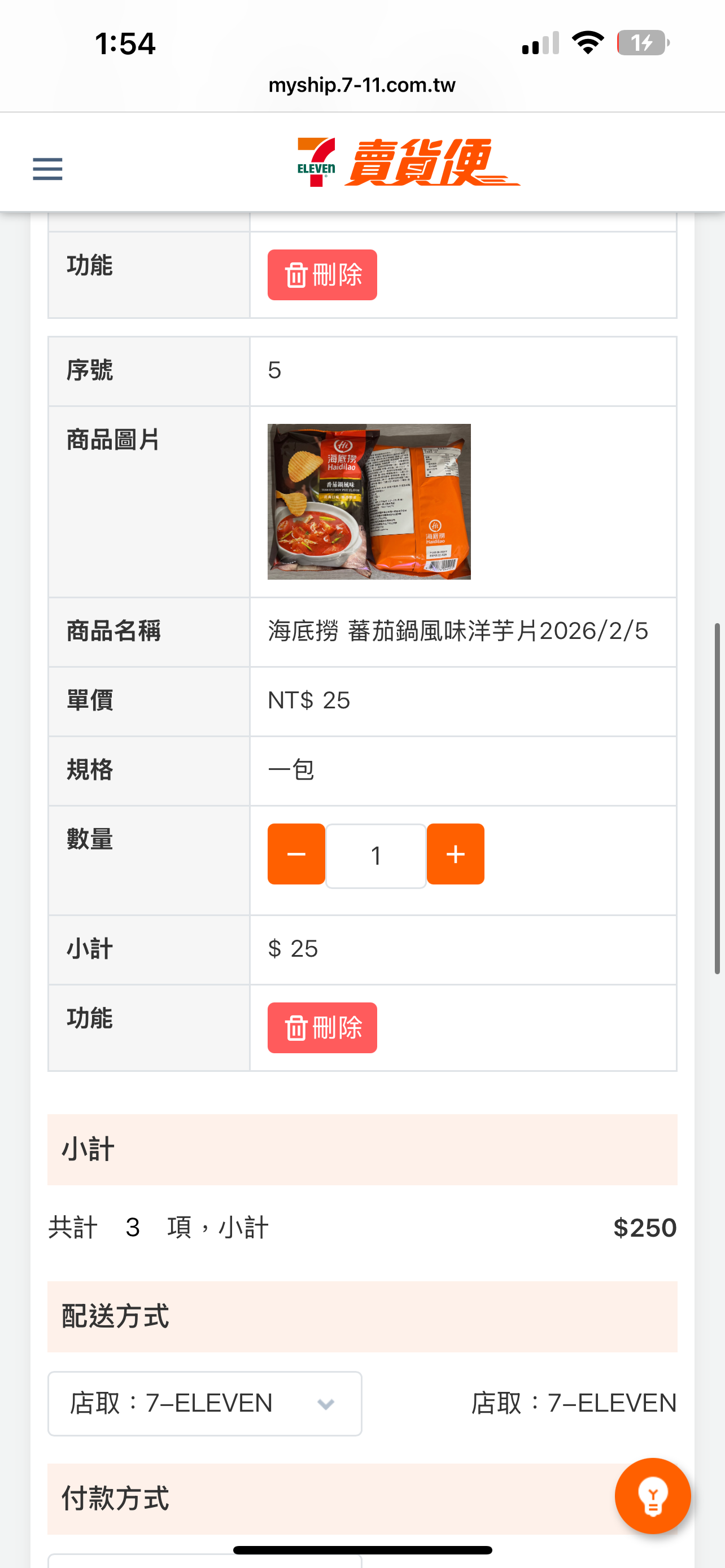Go to 賣貨便 home via logo
The width and height of the screenshot is (725, 1568).
point(408,163)
